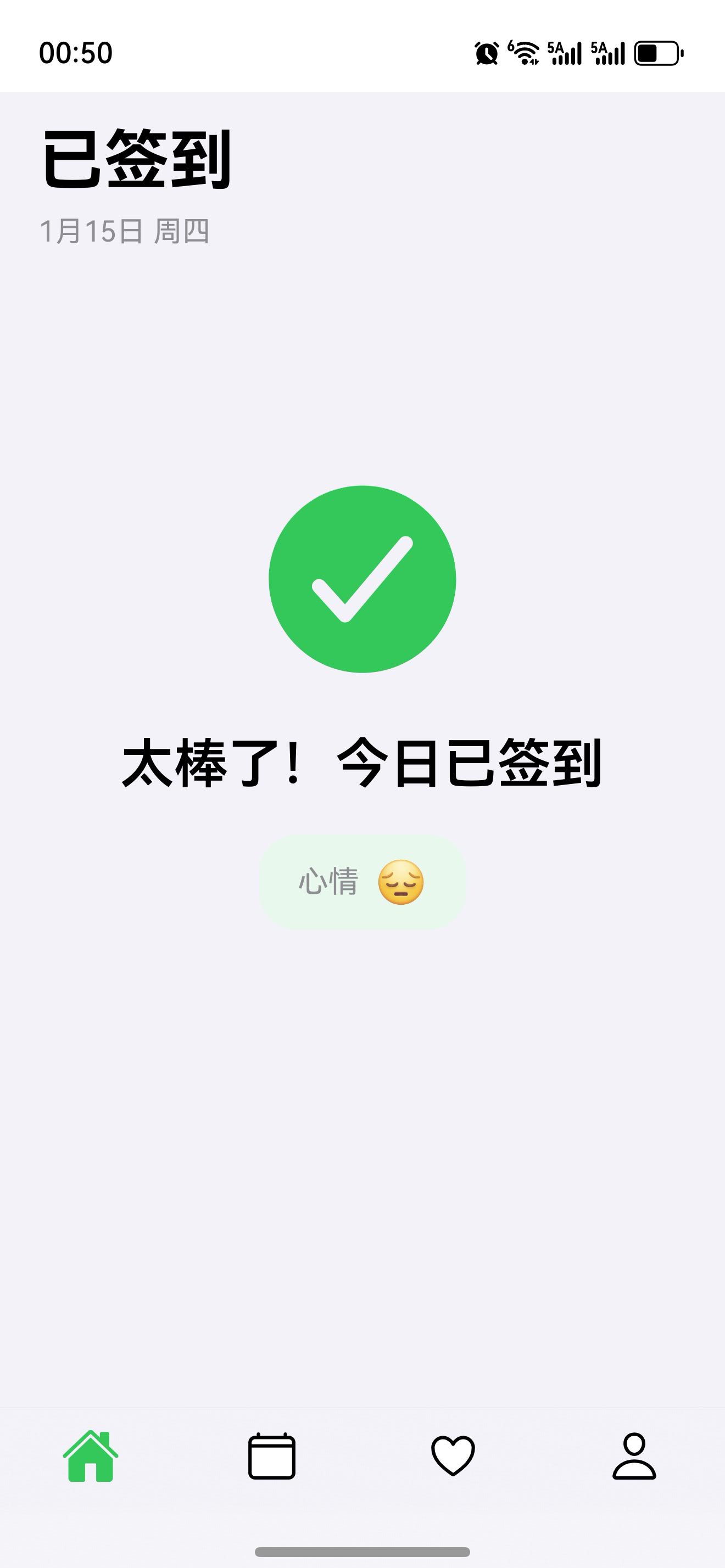Toggle today's check-in status by tapping the checkmark

point(362,579)
